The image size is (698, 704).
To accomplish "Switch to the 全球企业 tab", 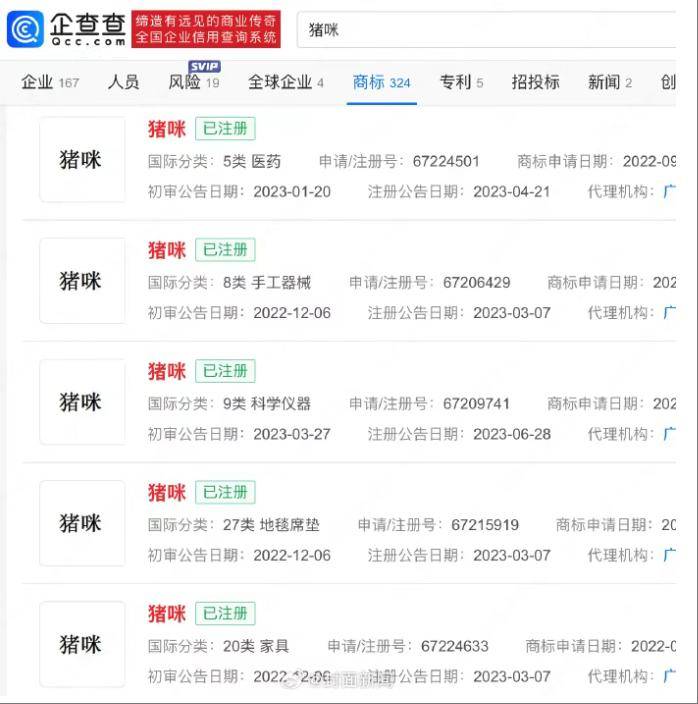I will [x=286, y=82].
